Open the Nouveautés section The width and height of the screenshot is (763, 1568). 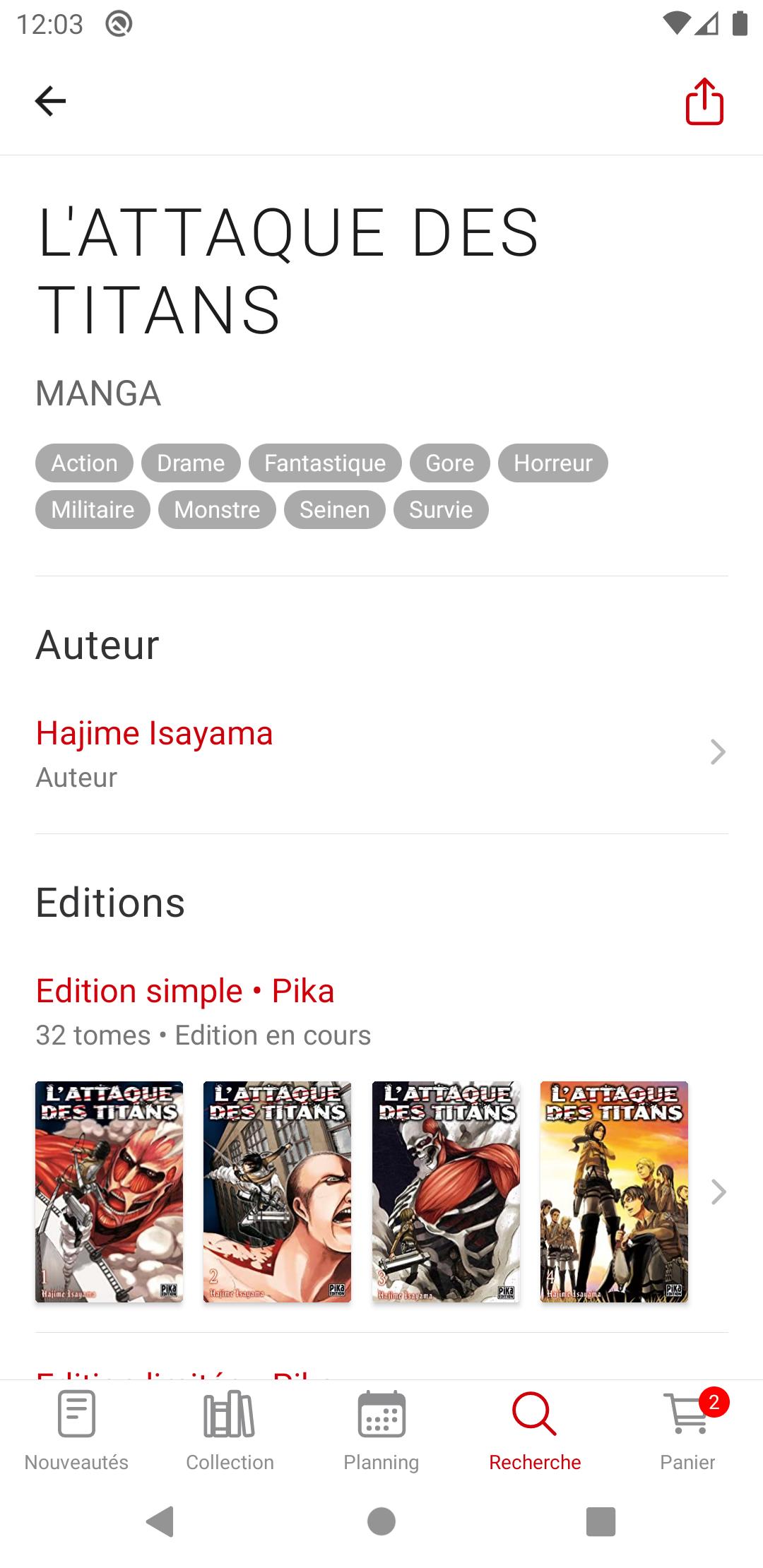tap(75, 1427)
